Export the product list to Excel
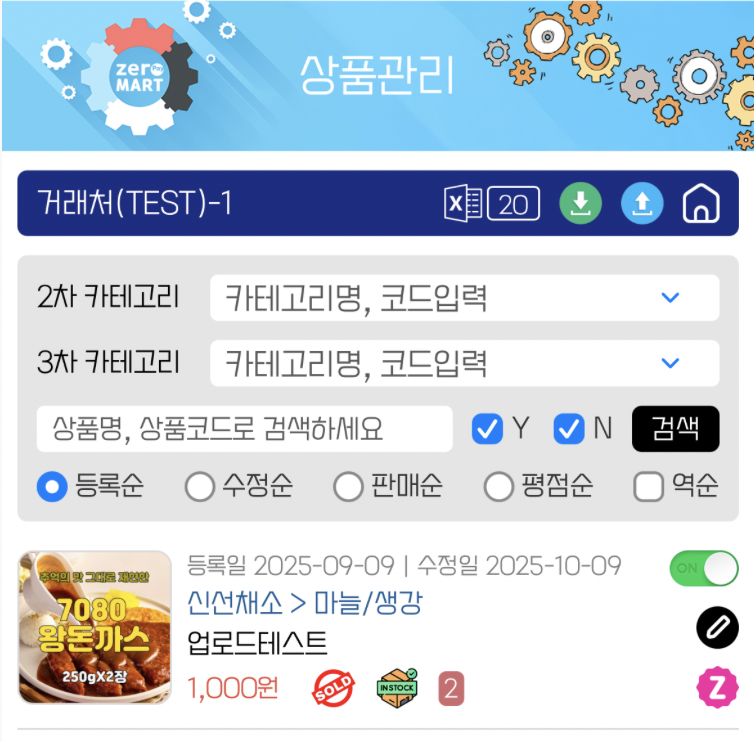 (x=463, y=204)
